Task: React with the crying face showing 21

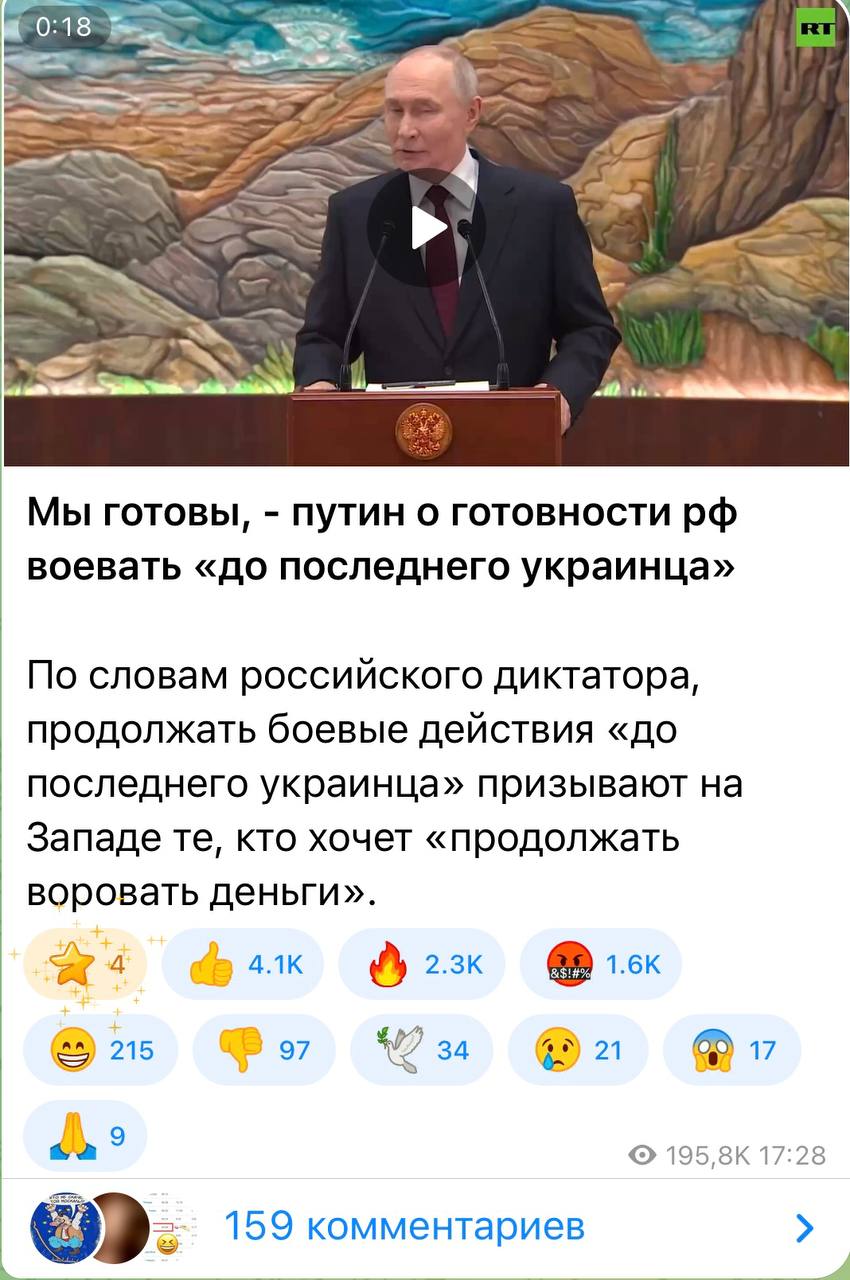Action: (577, 1050)
